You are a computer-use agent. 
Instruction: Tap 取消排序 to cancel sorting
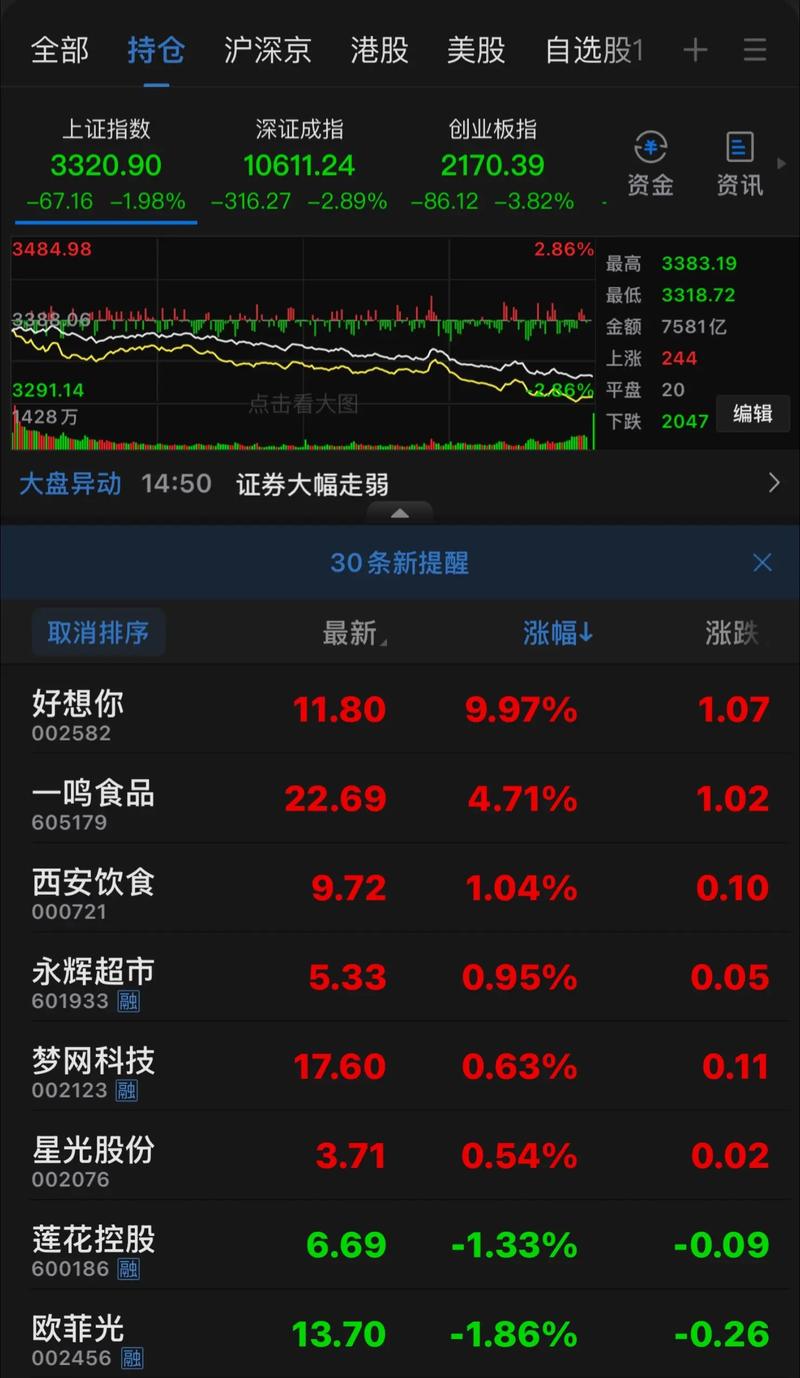pos(98,633)
